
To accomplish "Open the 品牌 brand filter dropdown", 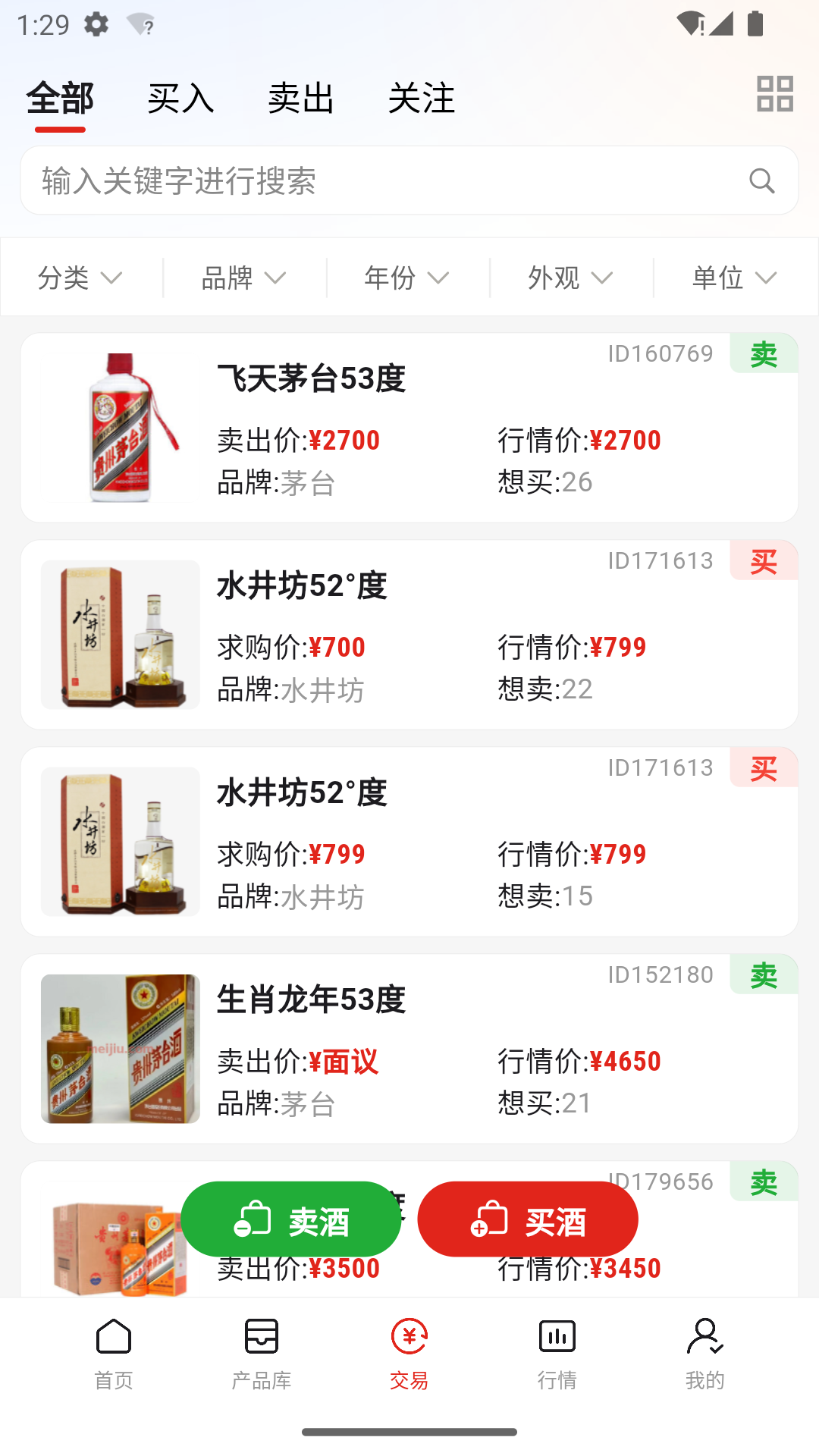I will click(x=243, y=278).
